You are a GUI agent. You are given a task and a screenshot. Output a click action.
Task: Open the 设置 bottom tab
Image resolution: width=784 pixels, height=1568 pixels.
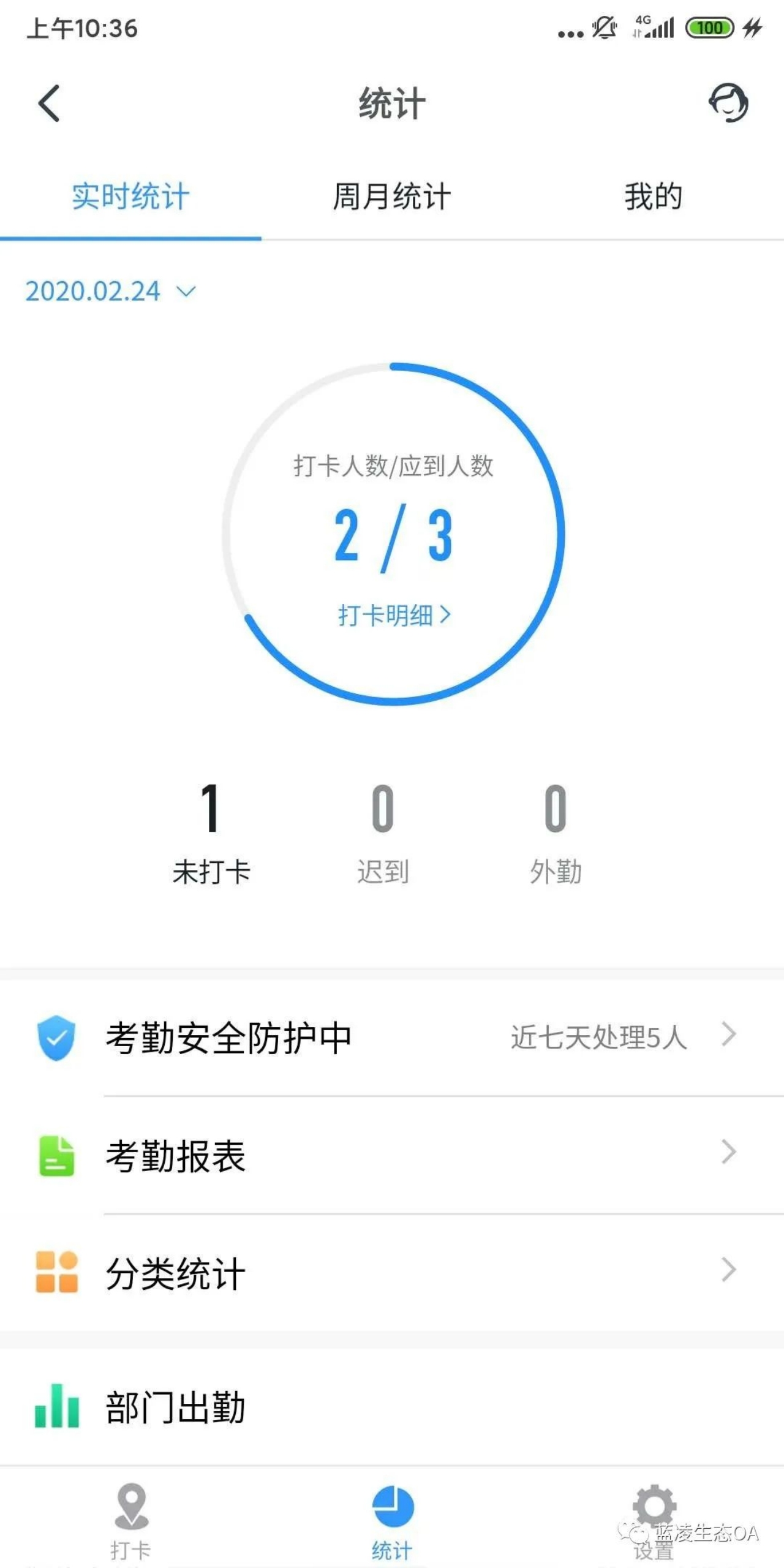pos(654,1519)
